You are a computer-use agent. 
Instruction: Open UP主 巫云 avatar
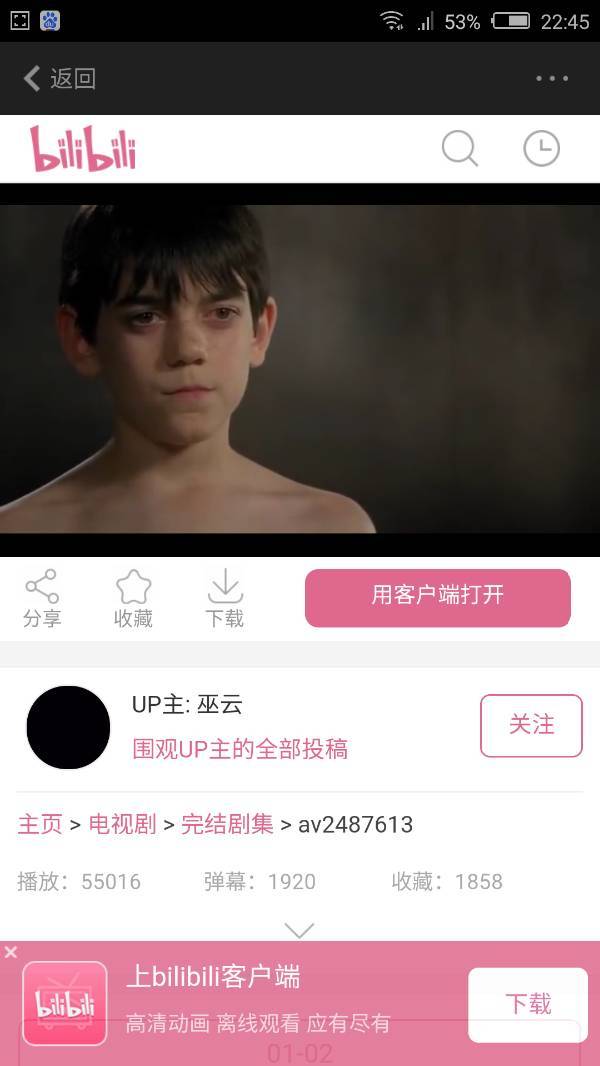click(x=68, y=727)
